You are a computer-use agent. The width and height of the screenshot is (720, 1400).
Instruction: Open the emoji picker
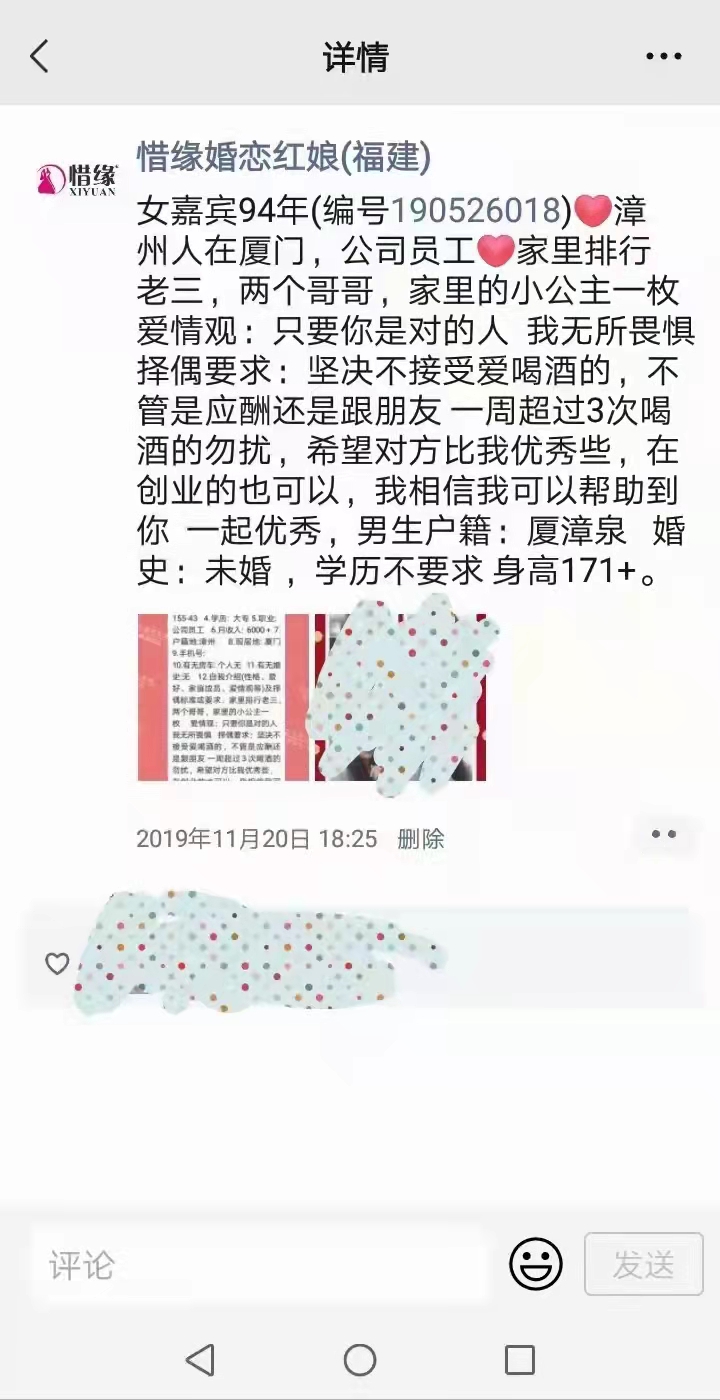pos(536,1265)
